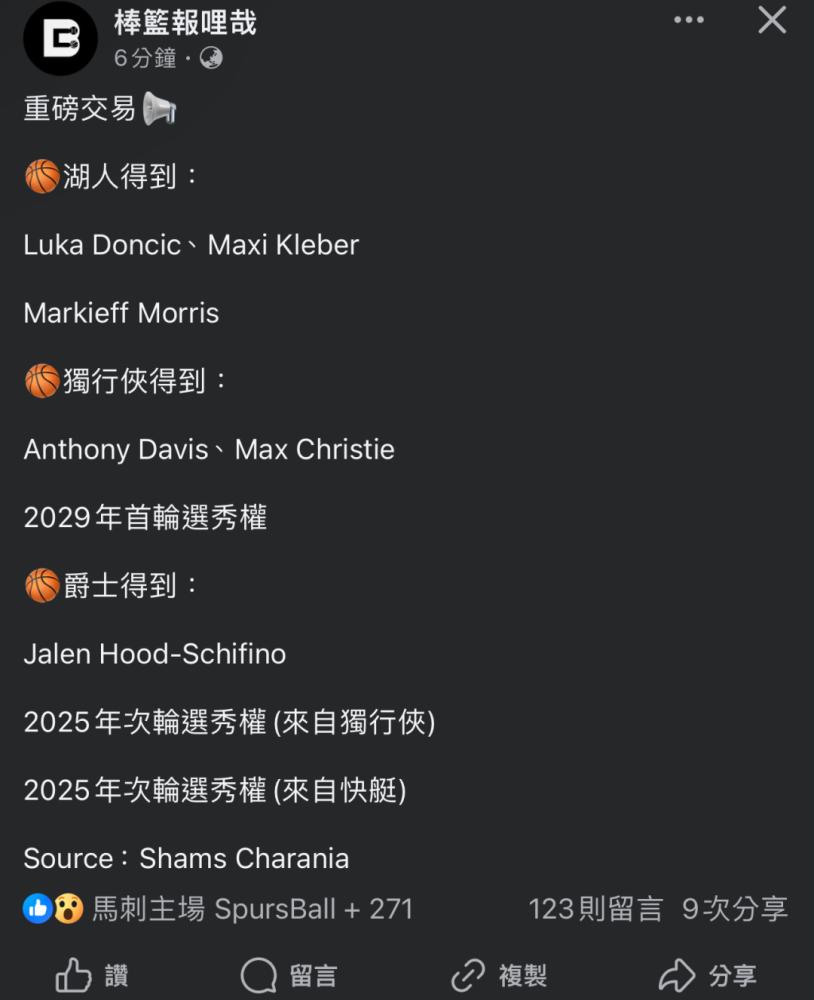Open the 棒籃報哩哉 page profile picture
The image size is (814, 1000).
tap(60, 38)
